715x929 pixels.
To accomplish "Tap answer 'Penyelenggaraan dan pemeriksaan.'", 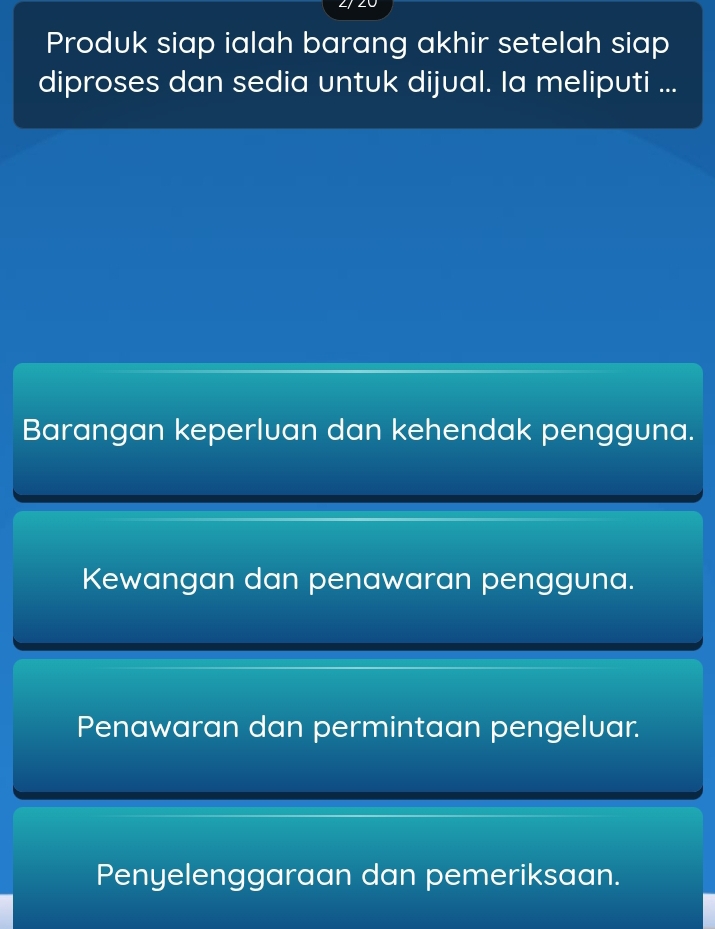I will [358, 872].
